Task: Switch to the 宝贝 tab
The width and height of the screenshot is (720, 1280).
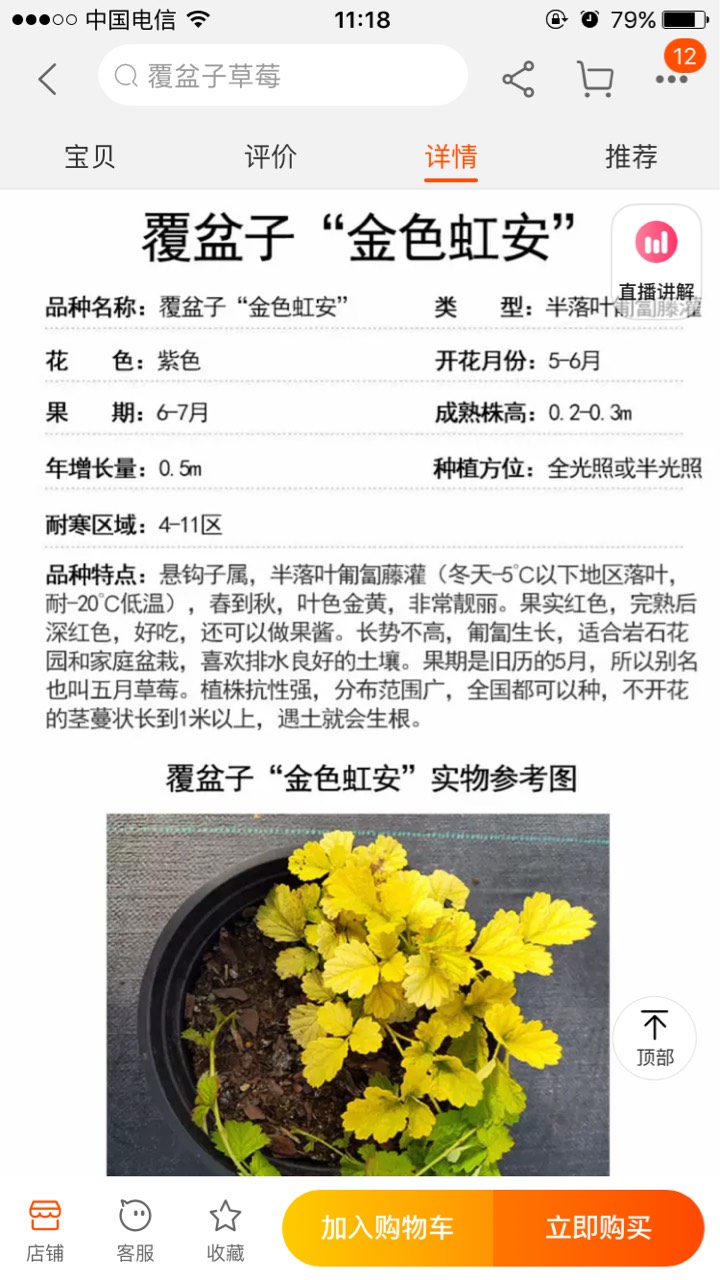Action: pos(90,157)
